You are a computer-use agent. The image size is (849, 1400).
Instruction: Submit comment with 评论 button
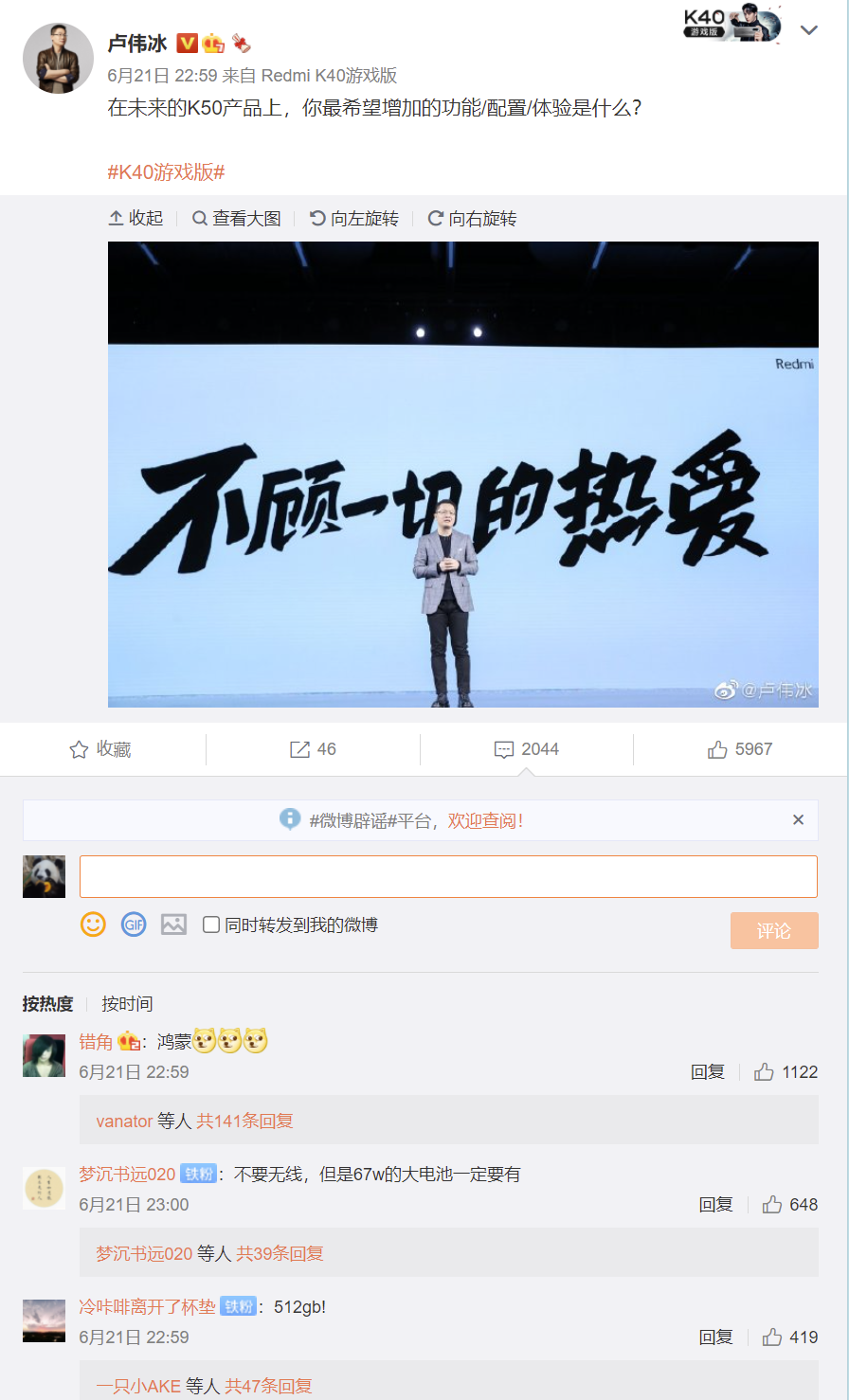(x=773, y=930)
